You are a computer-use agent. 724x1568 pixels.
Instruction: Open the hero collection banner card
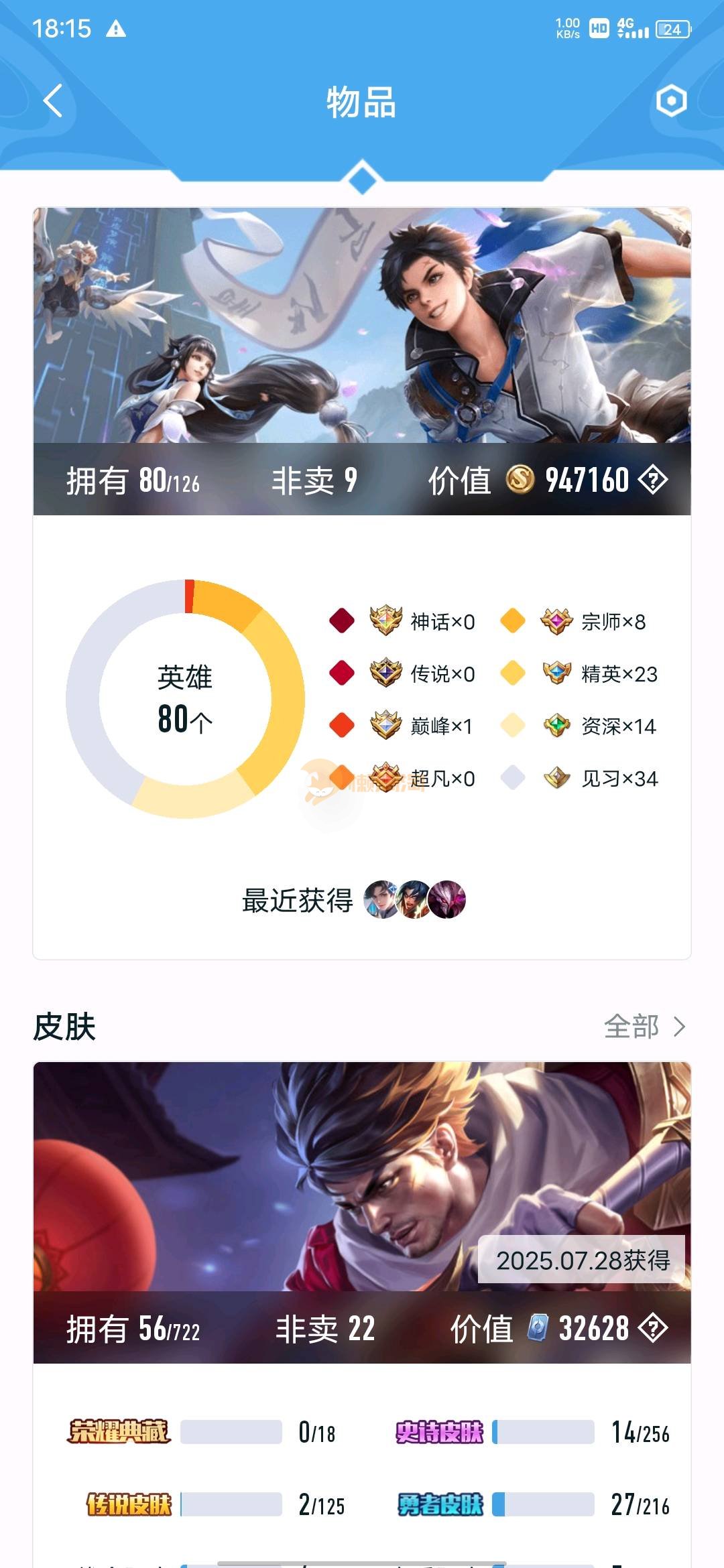[x=362, y=326]
